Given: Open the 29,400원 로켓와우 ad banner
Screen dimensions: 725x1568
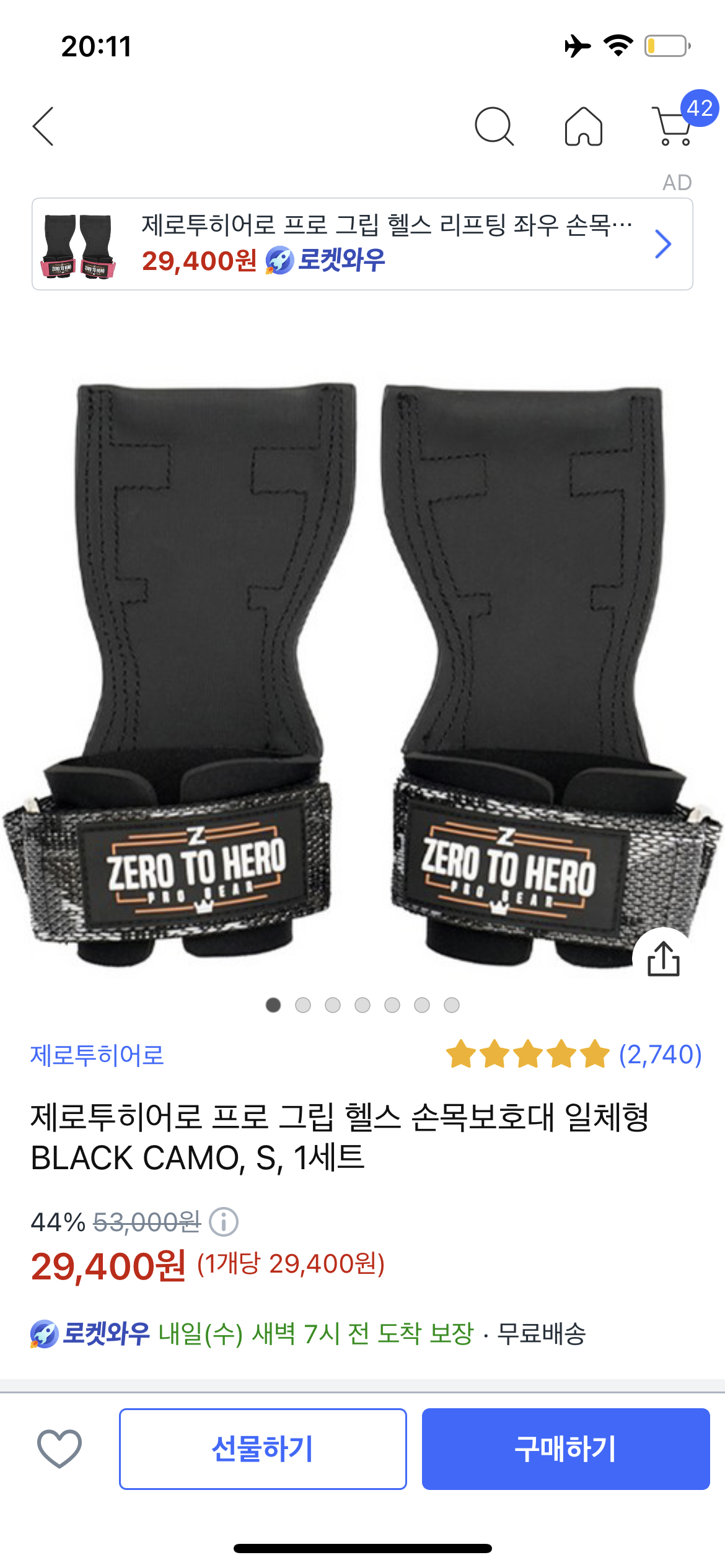Looking at the screenshot, I should click(362, 244).
